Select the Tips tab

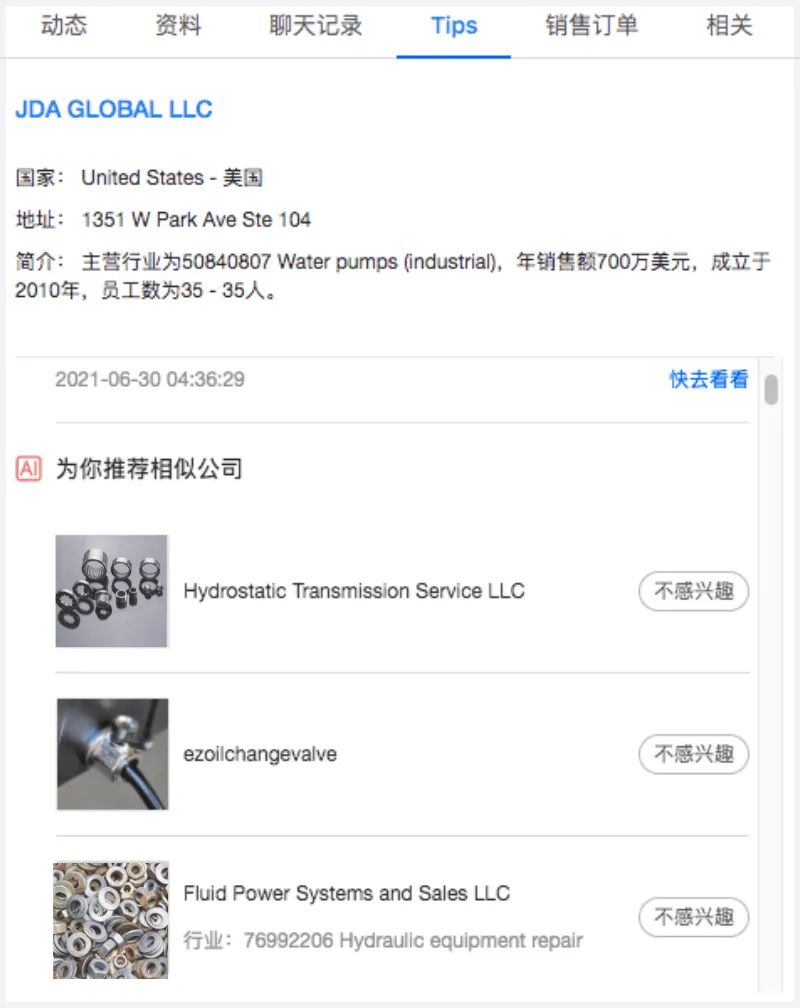point(454,26)
